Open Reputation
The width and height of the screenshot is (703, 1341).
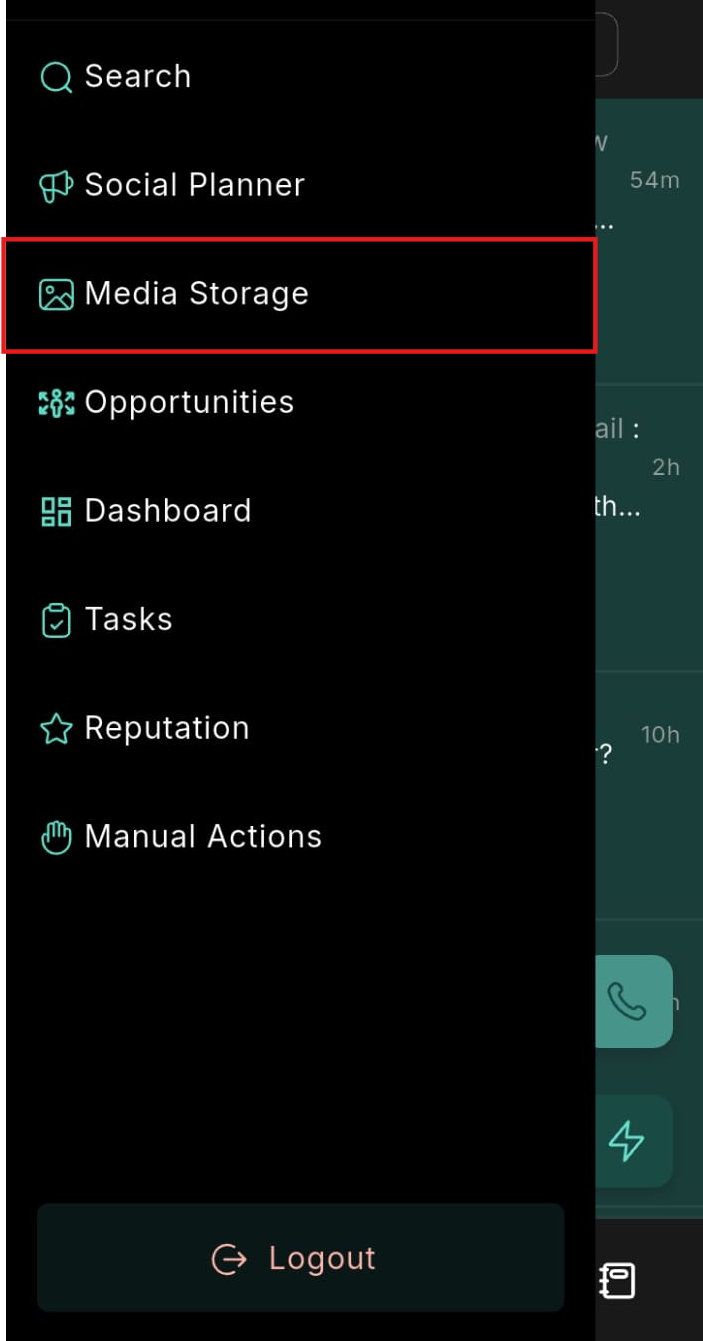click(x=166, y=728)
